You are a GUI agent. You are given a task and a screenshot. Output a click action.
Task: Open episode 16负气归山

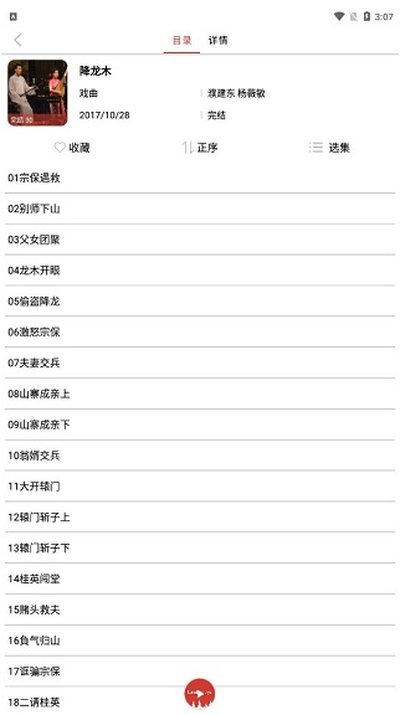coord(200,640)
